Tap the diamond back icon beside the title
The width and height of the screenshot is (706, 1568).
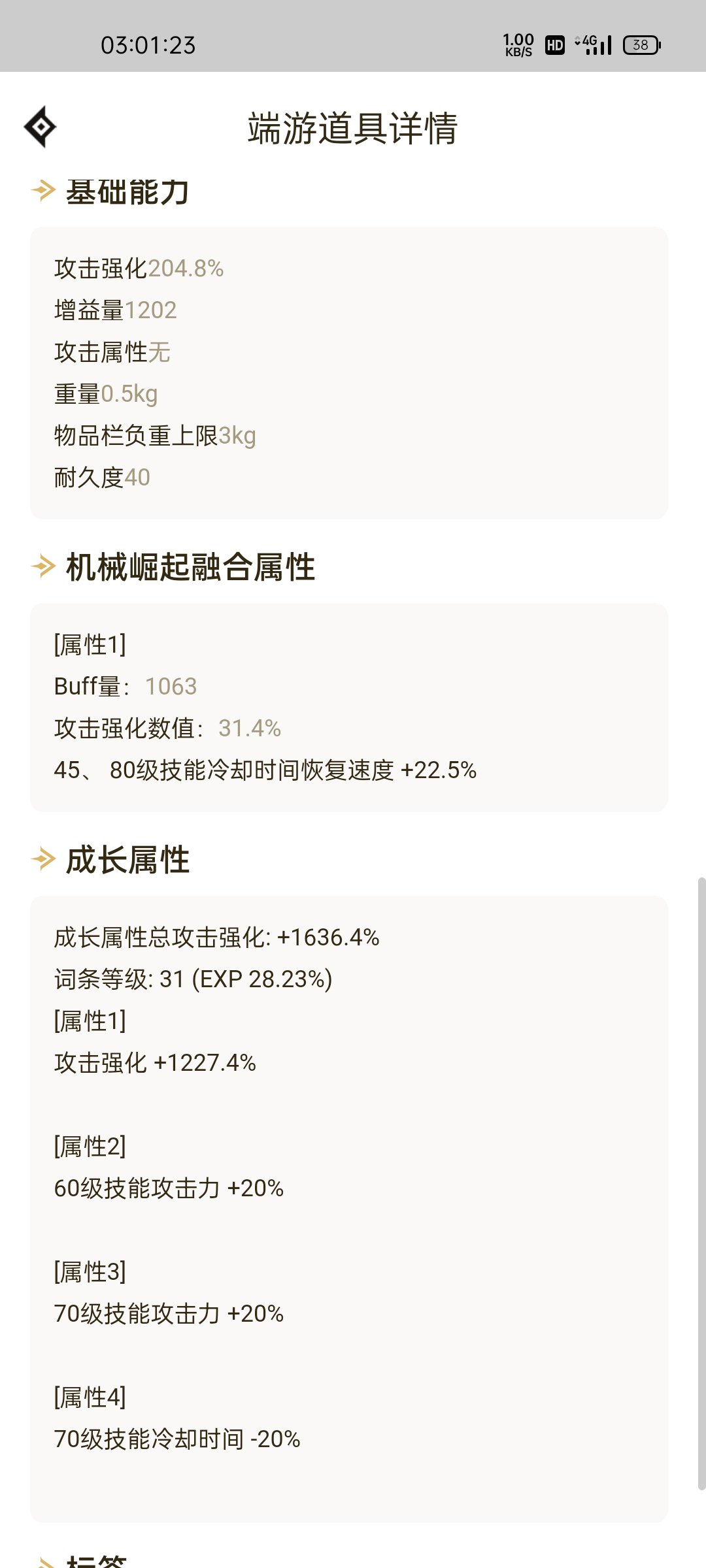pyautogui.click(x=41, y=127)
